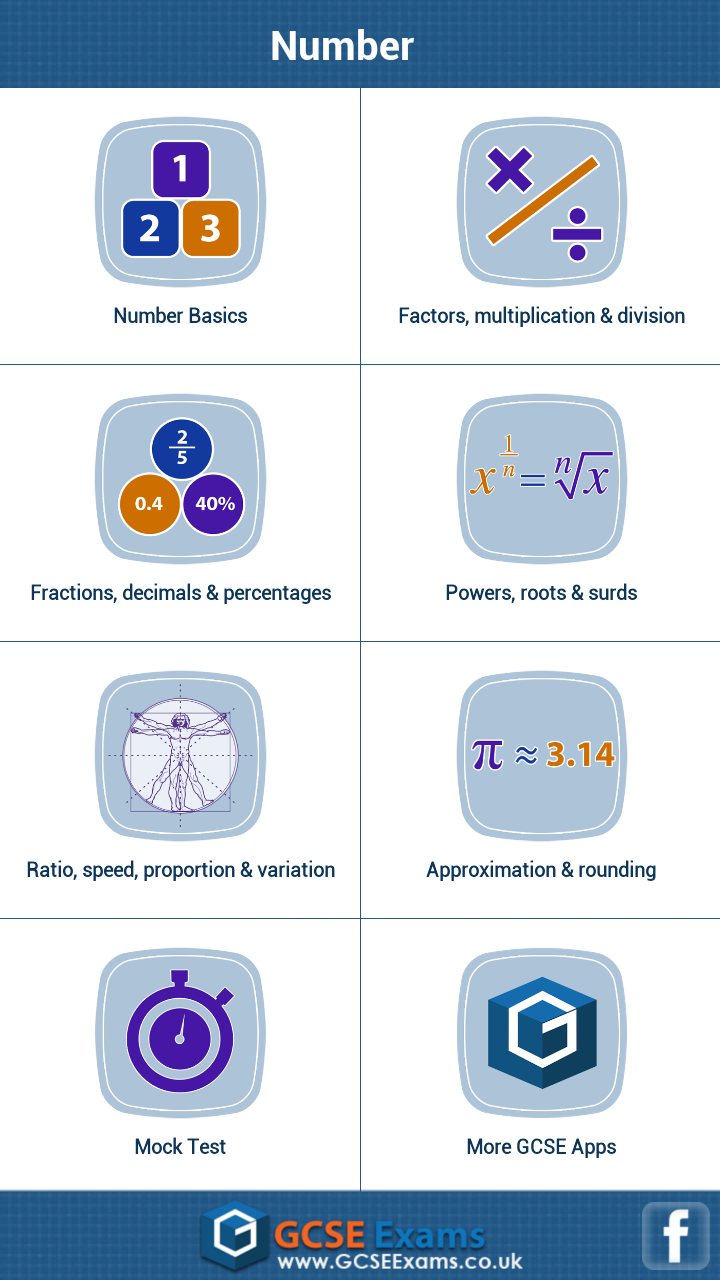Viewport: 720px width, 1280px height.
Task: Tap the Mock Test label
Action: point(180,1146)
